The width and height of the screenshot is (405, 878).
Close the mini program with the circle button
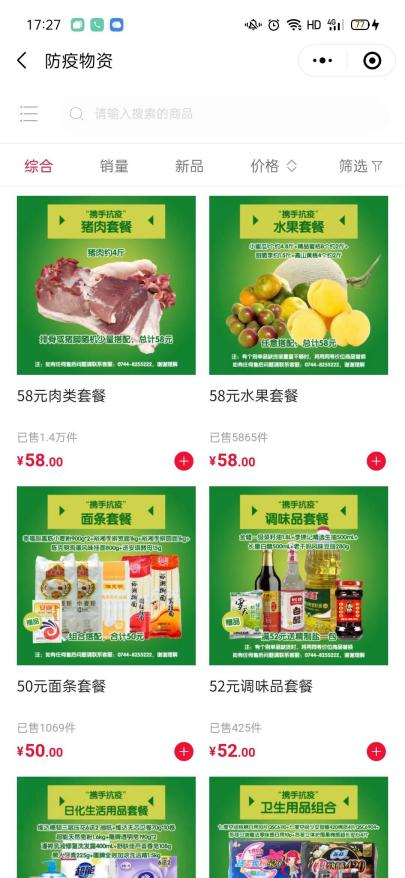372,60
